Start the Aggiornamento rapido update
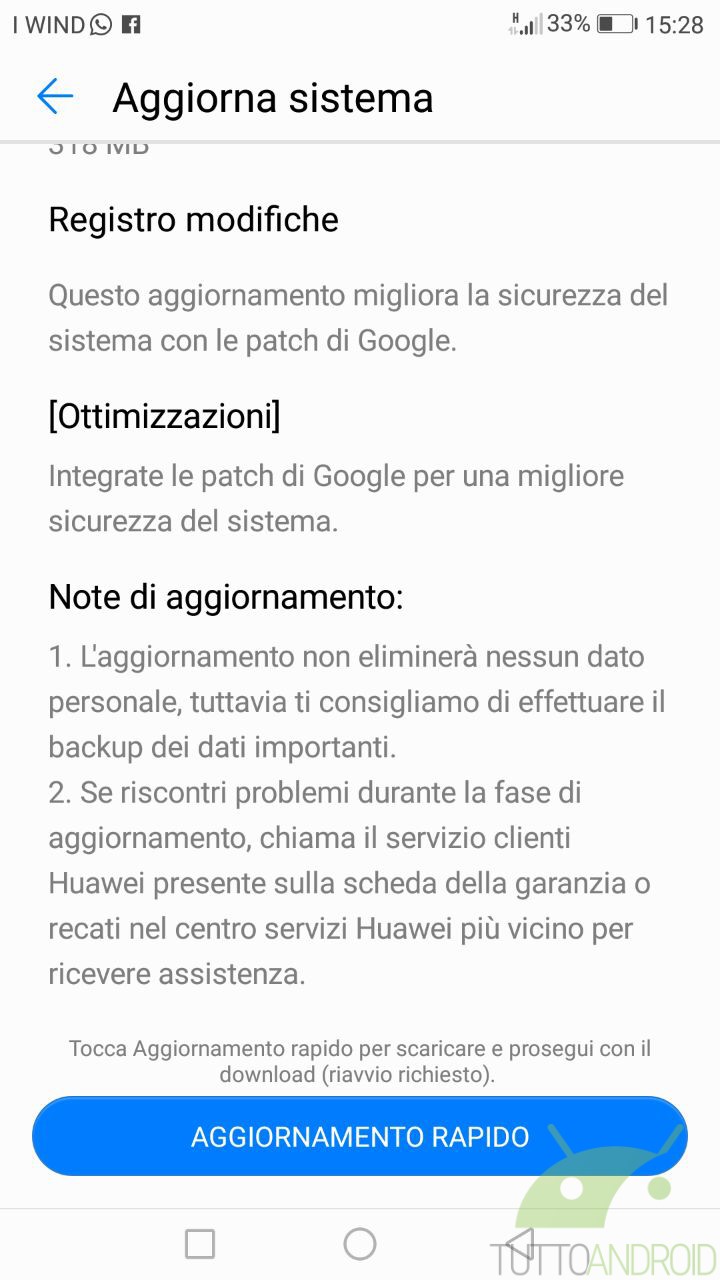The image size is (720, 1280). 360,1136
